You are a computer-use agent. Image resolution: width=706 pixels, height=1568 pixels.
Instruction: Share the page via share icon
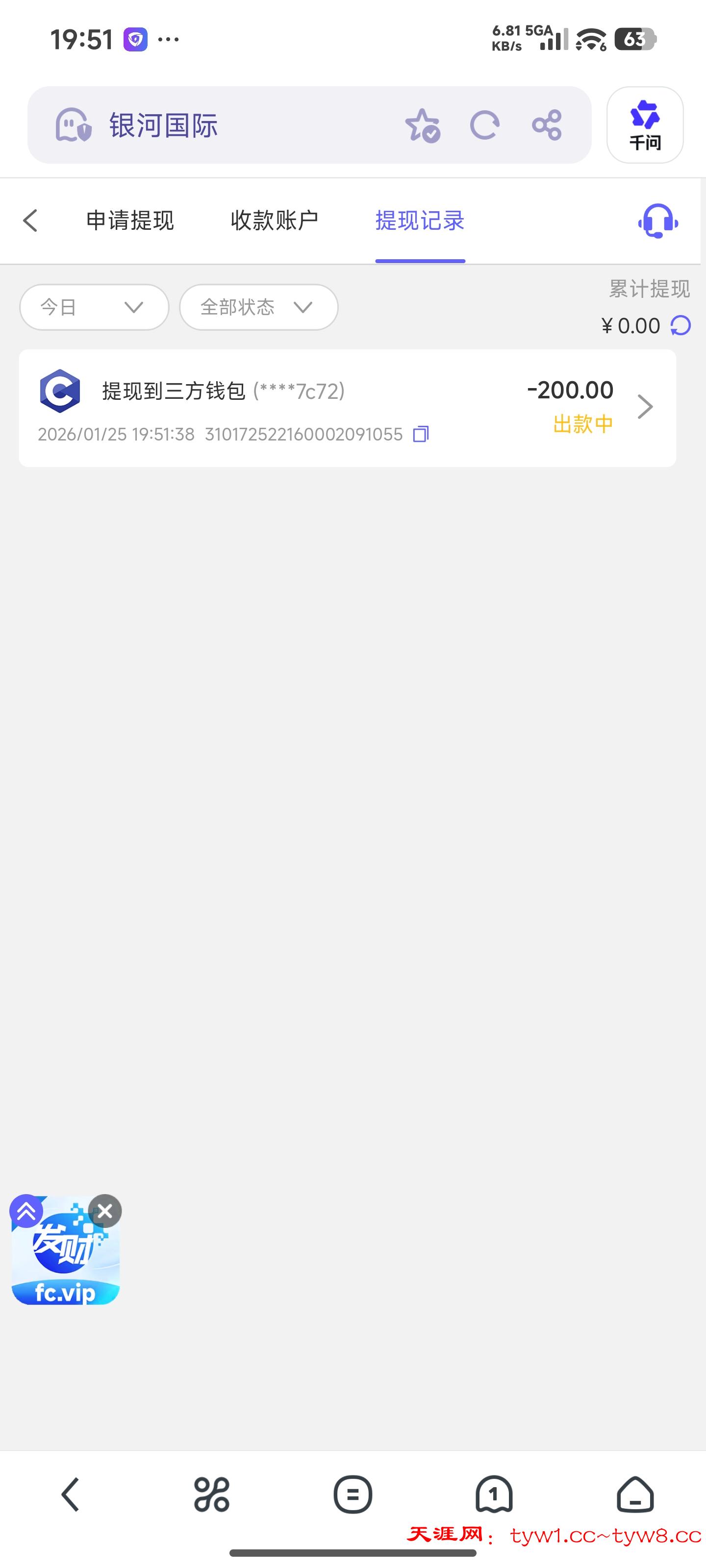tap(546, 125)
